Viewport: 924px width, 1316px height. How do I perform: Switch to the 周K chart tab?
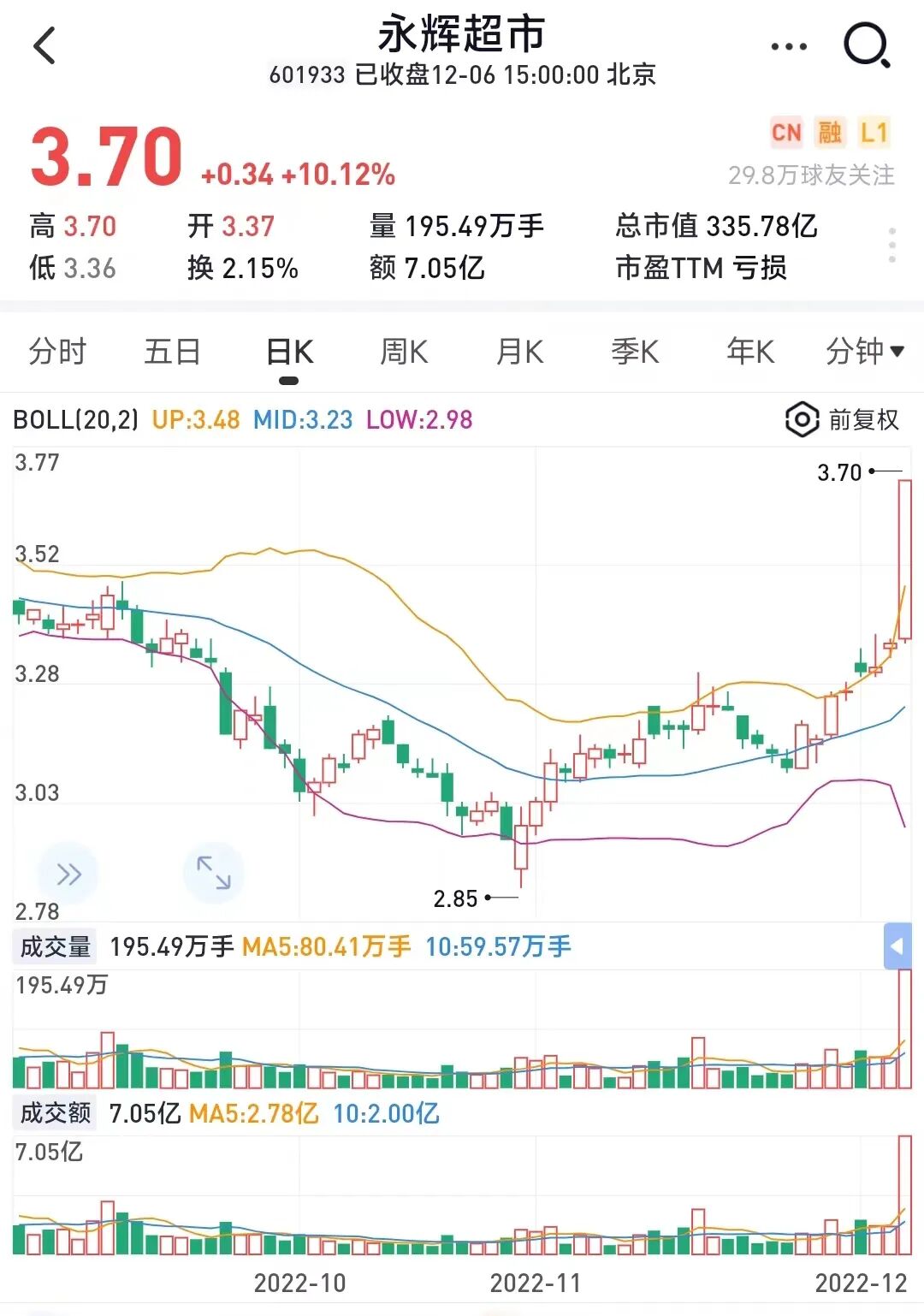tap(404, 352)
